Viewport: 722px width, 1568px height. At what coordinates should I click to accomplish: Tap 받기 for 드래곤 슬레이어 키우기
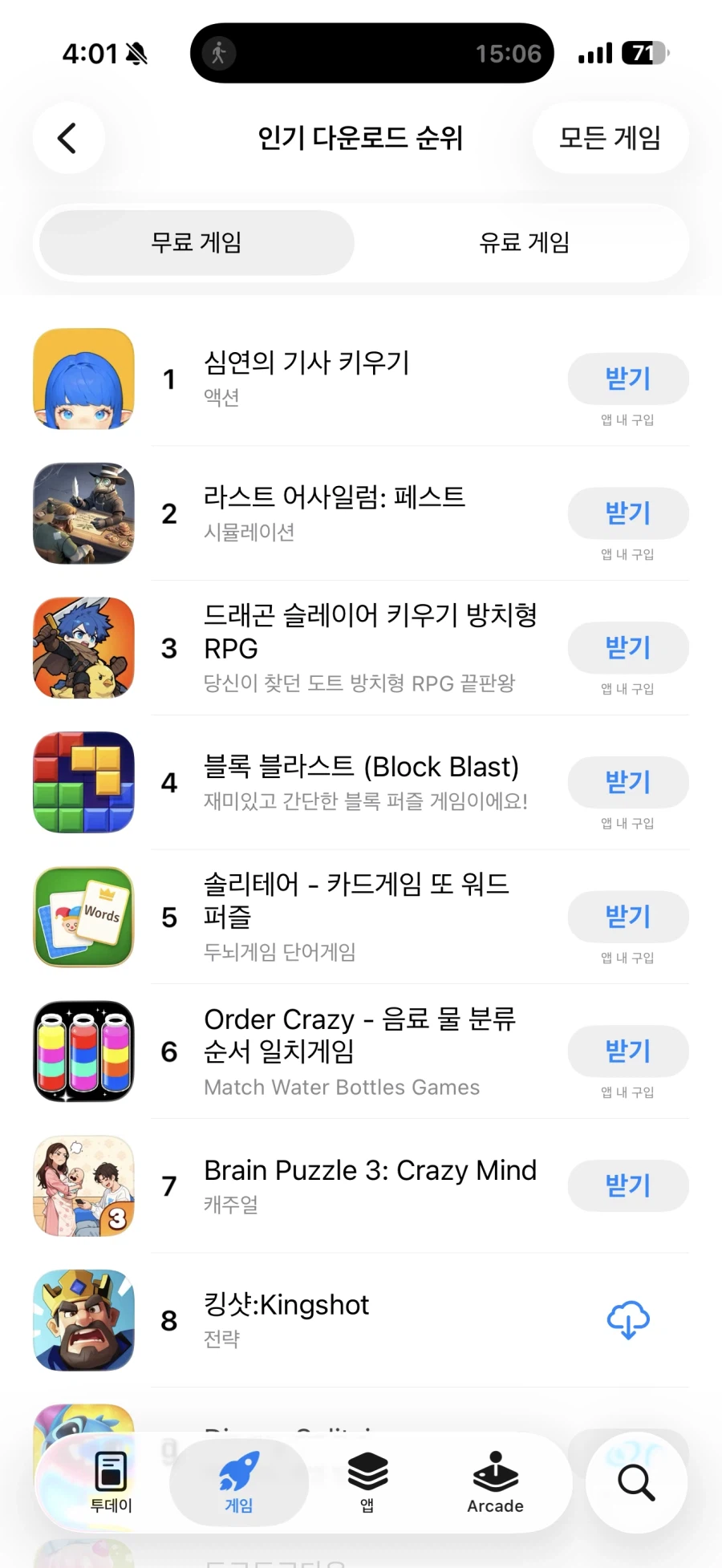tap(628, 648)
